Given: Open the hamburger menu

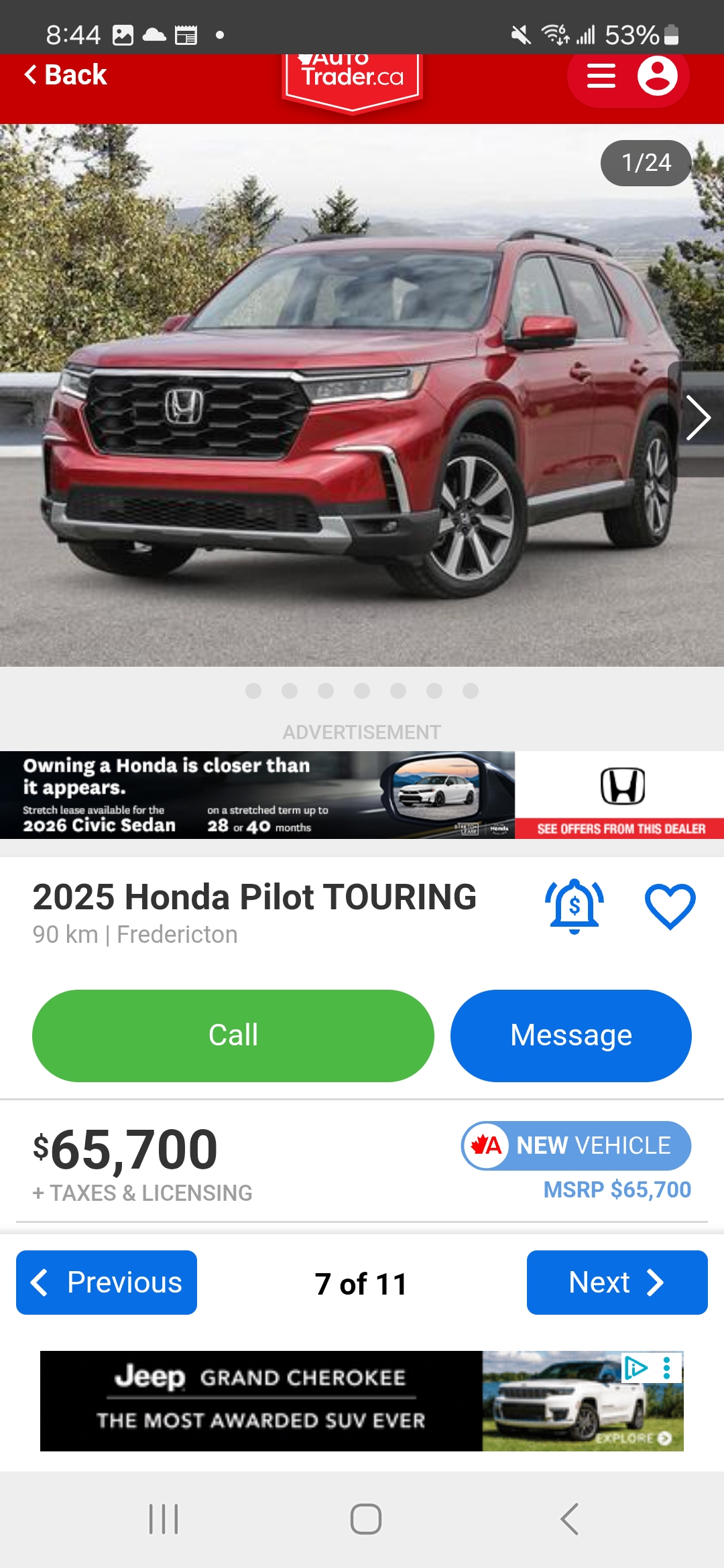Looking at the screenshot, I should click(601, 76).
